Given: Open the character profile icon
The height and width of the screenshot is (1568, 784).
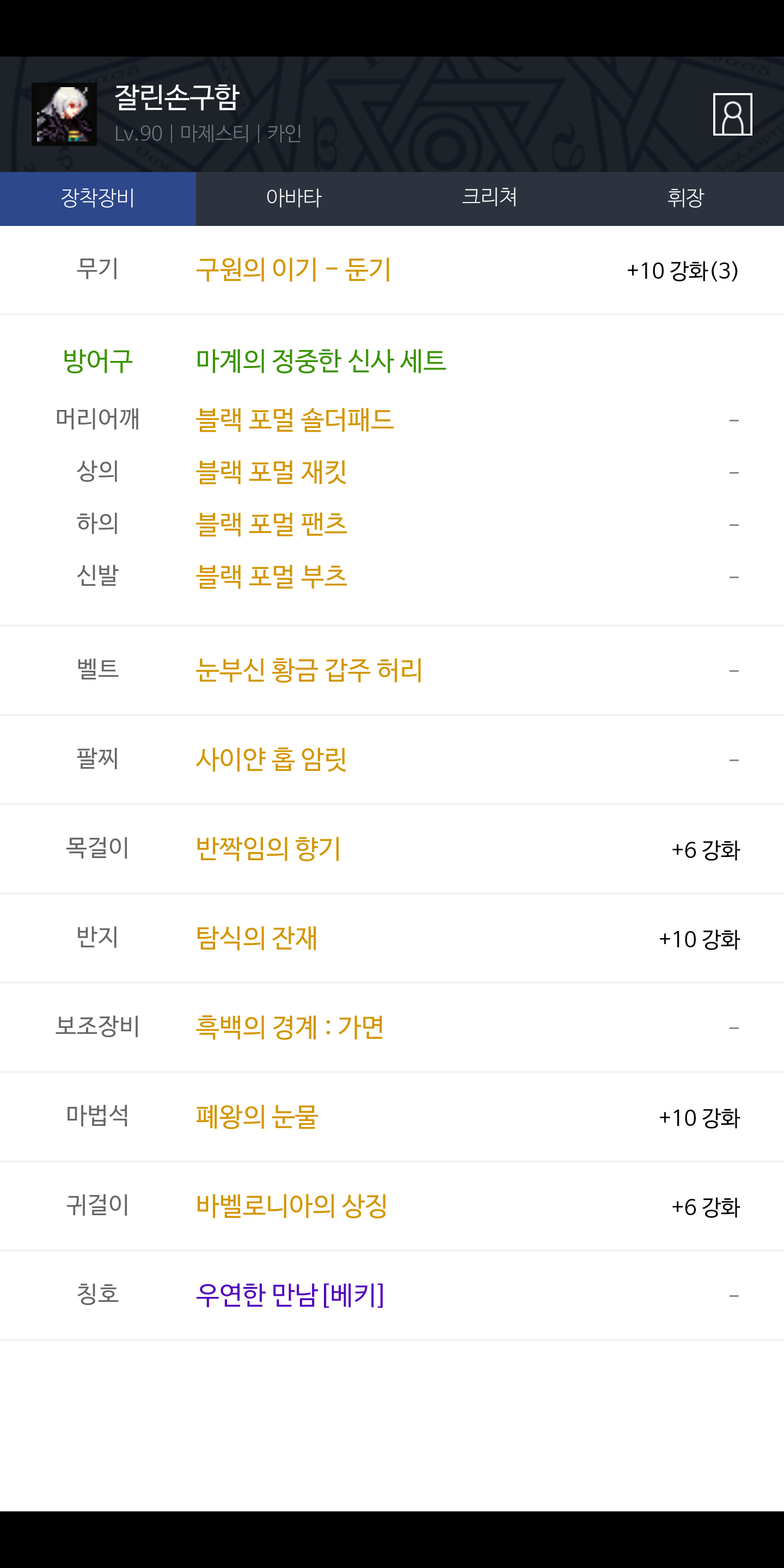Looking at the screenshot, I should [732, 114].
